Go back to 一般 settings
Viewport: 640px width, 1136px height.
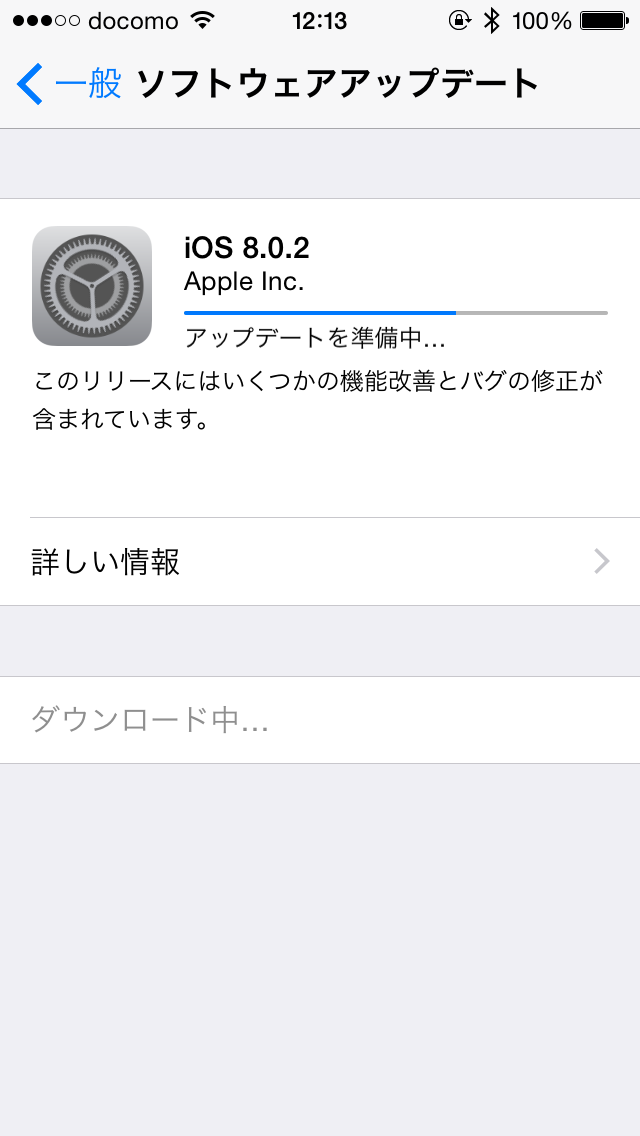70,84
